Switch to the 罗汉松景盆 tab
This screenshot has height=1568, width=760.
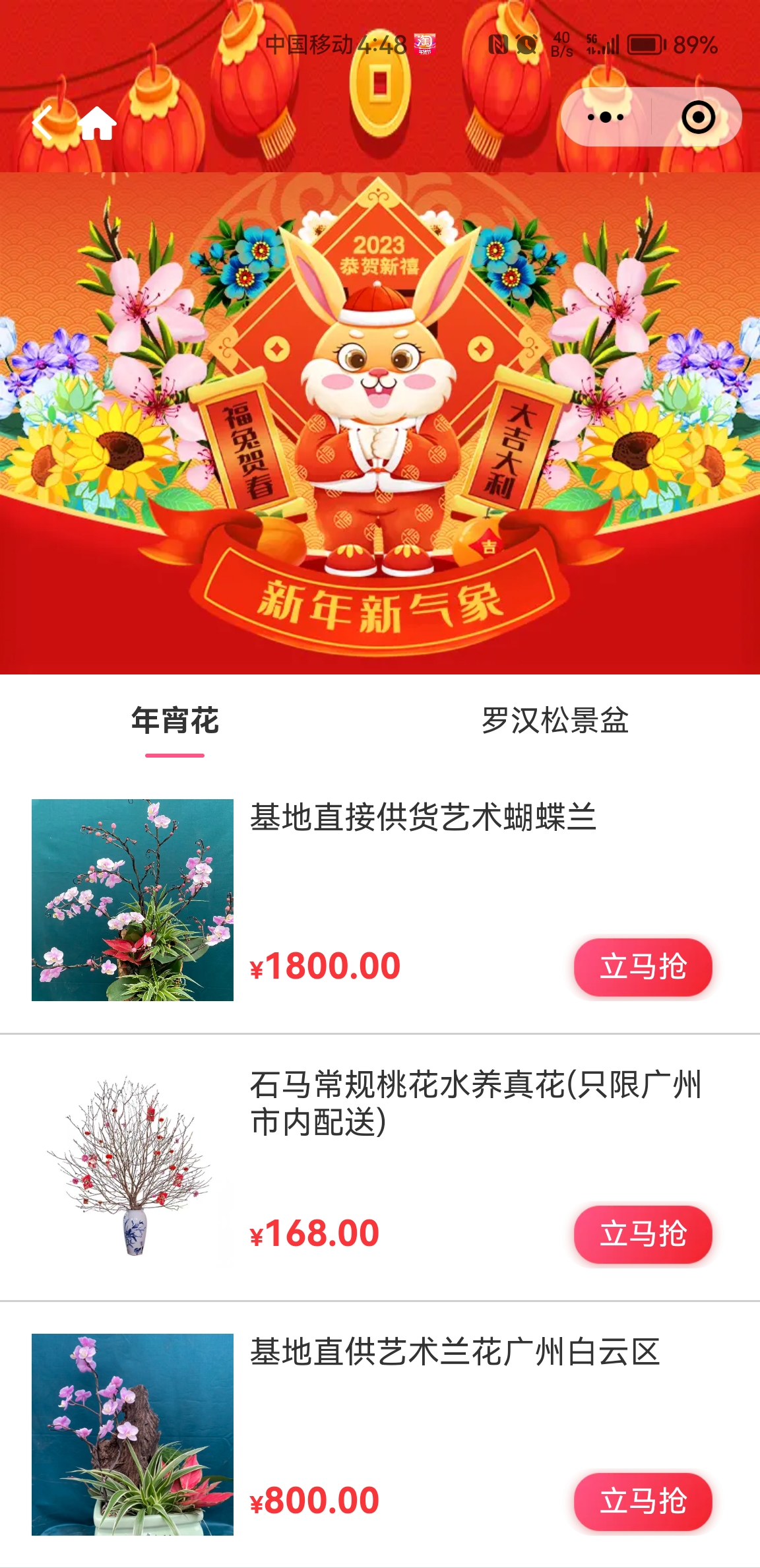point(554,721)
